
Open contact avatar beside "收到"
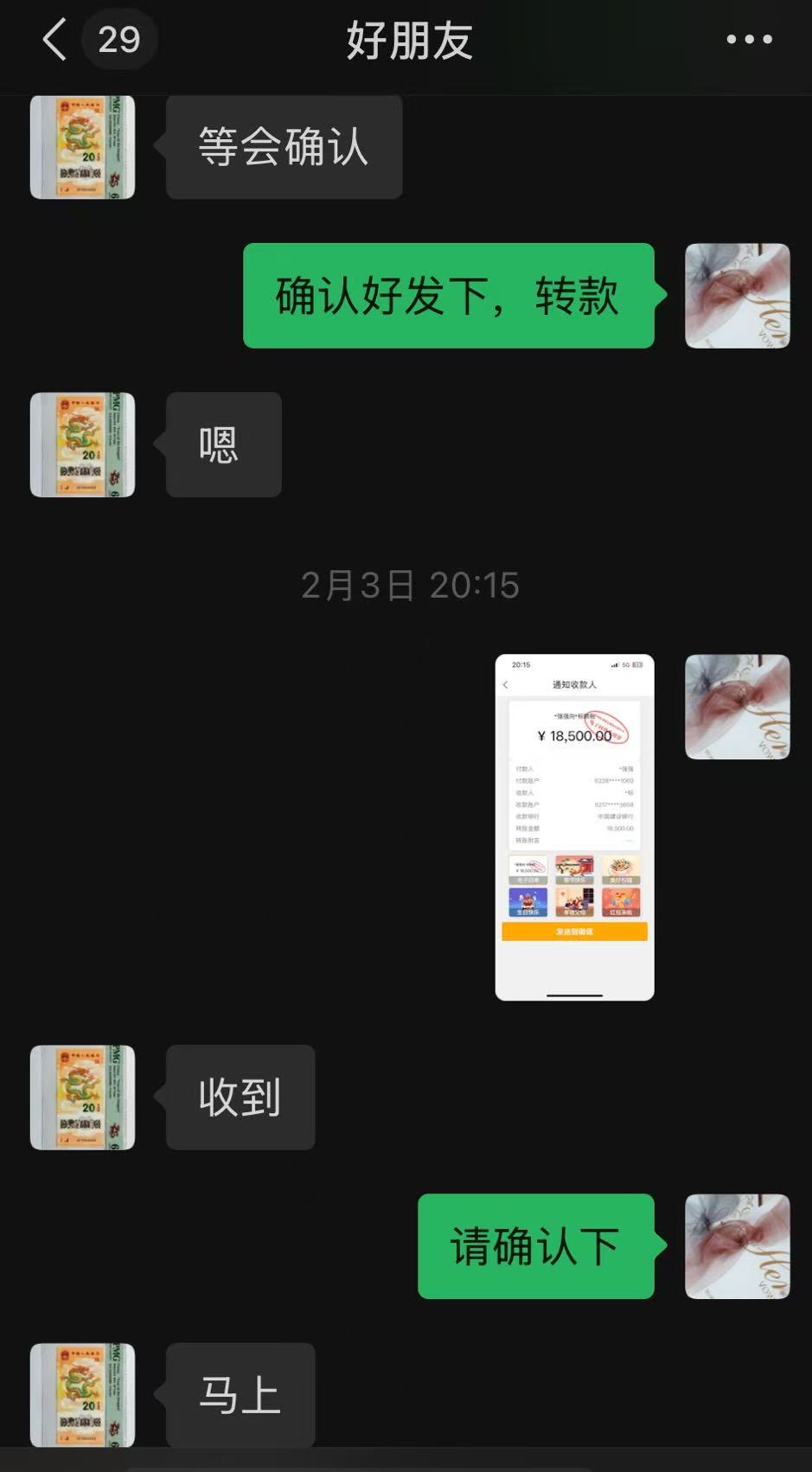(82, 1098)
